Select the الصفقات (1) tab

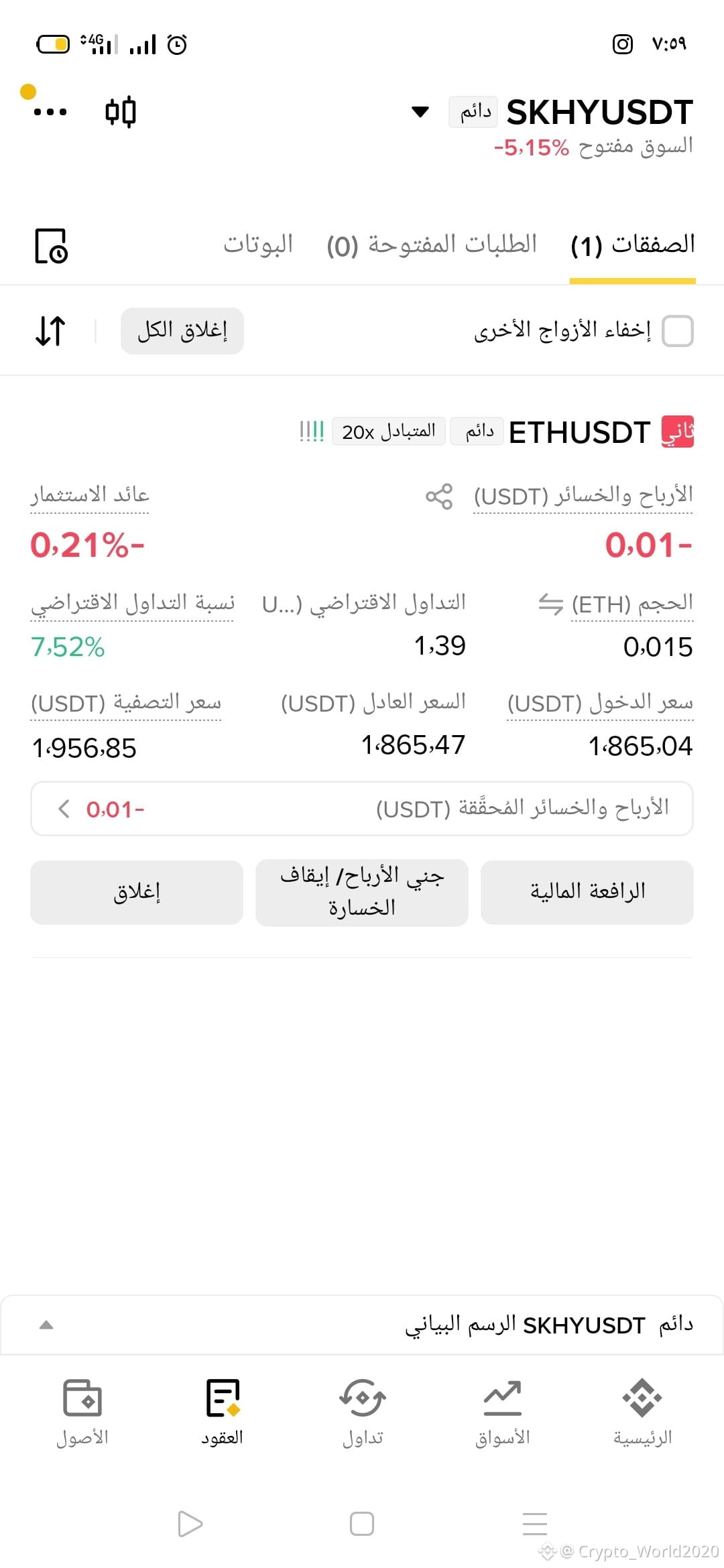click(x=633, y=245)
